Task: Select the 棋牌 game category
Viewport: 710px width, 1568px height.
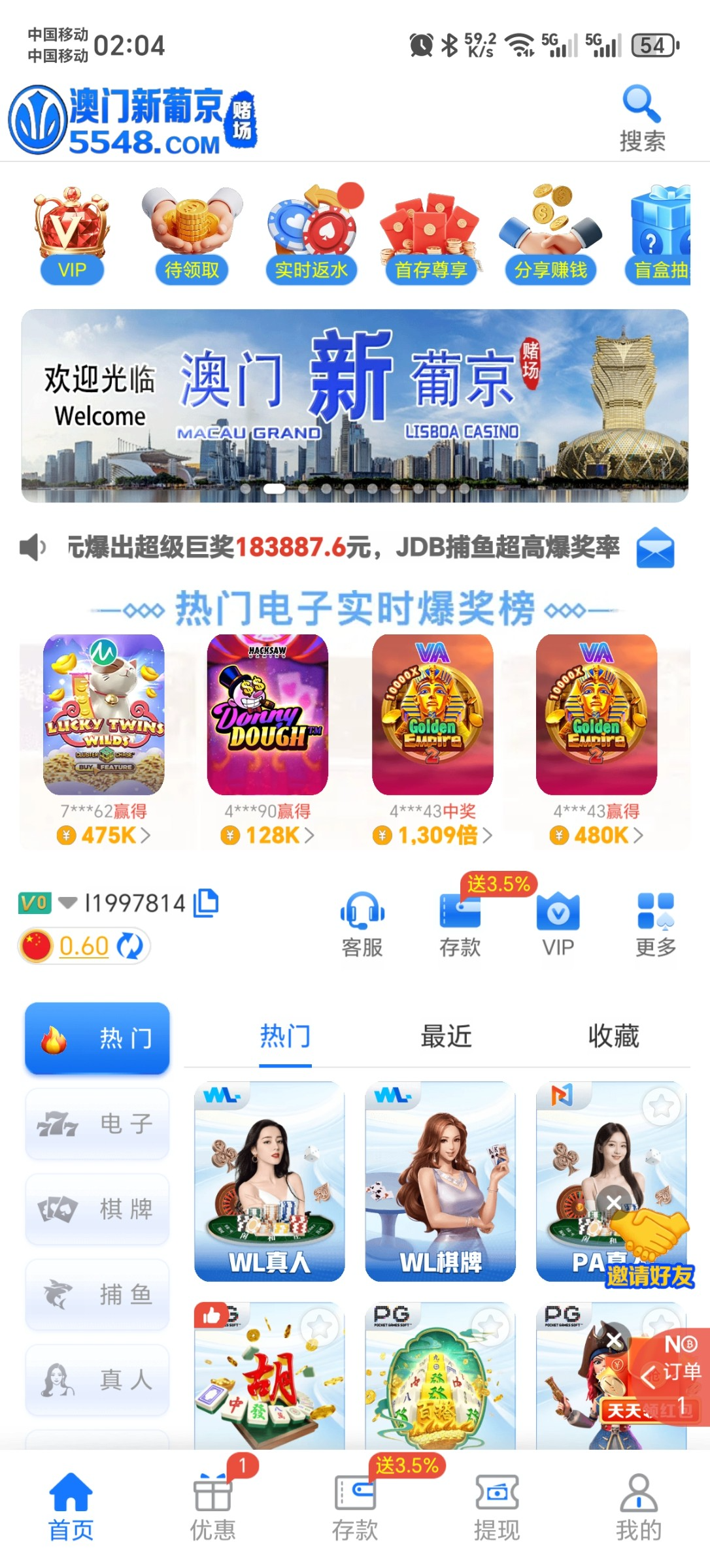Action: pyautogui.click(x=97, y=1209)
